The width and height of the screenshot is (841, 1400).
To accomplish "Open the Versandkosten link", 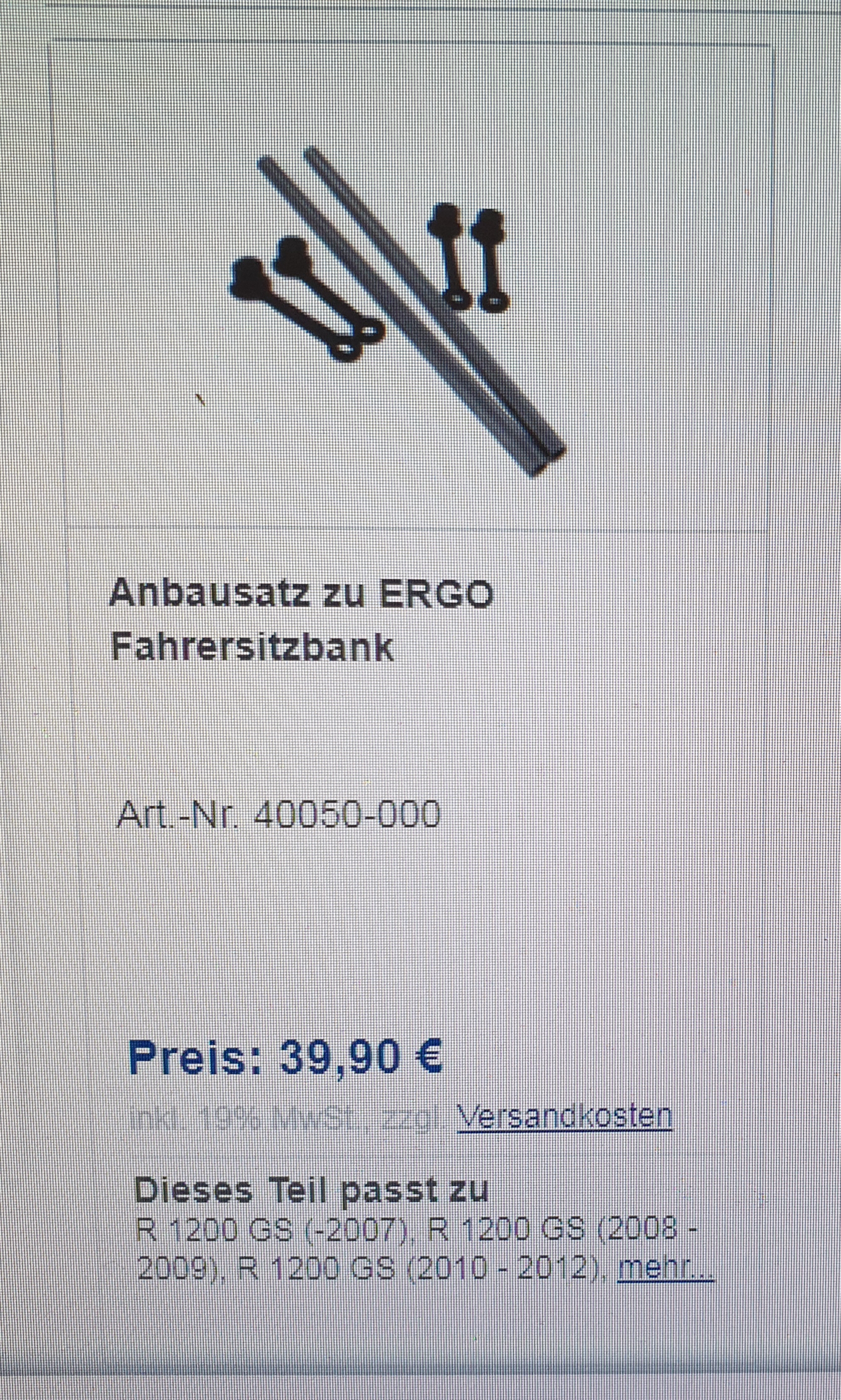I will (564, 1116).
